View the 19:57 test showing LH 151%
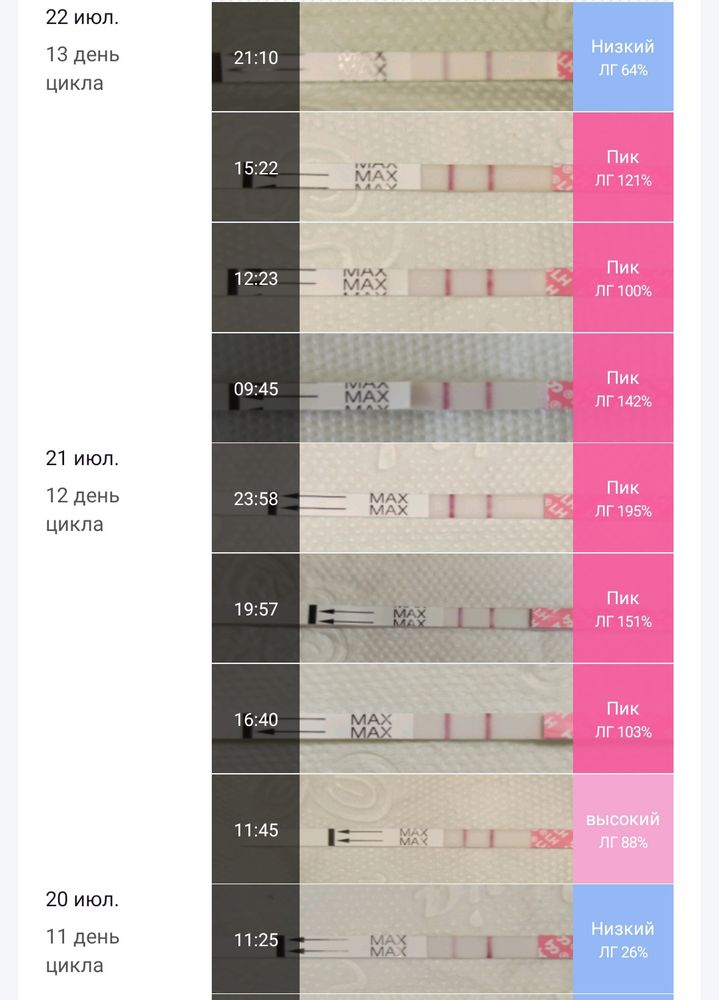Viewport: 719px width, 1000px height. [x=442, y=608]
